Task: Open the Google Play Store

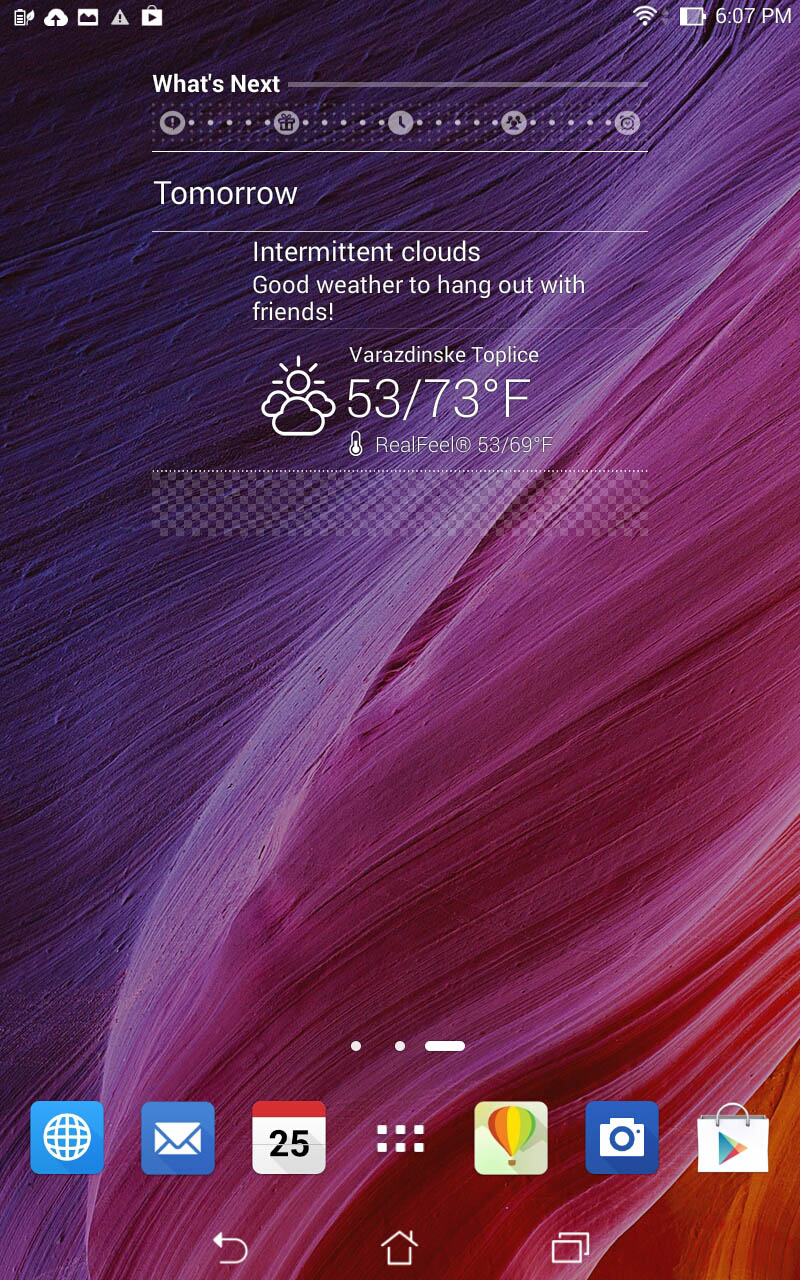Action: (x=733, y=1137)
